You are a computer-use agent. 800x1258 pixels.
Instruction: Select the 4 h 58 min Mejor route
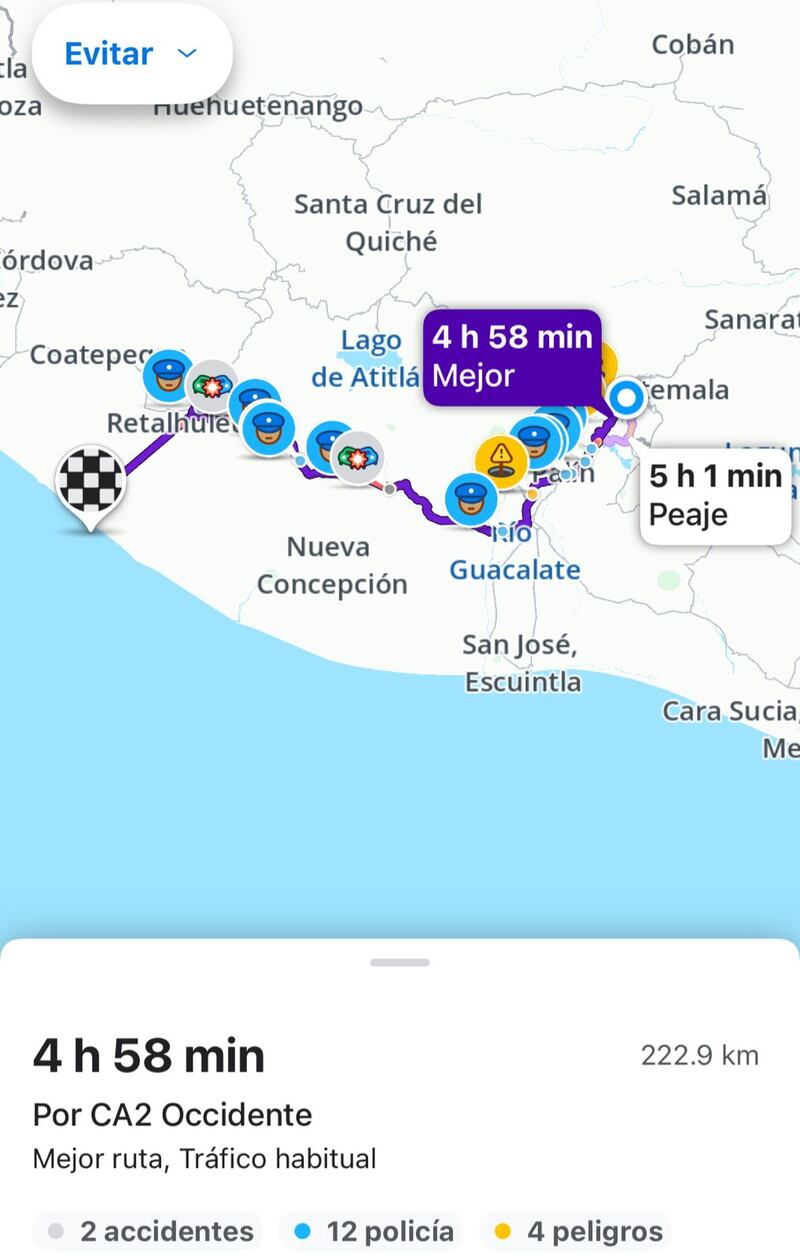512,356
